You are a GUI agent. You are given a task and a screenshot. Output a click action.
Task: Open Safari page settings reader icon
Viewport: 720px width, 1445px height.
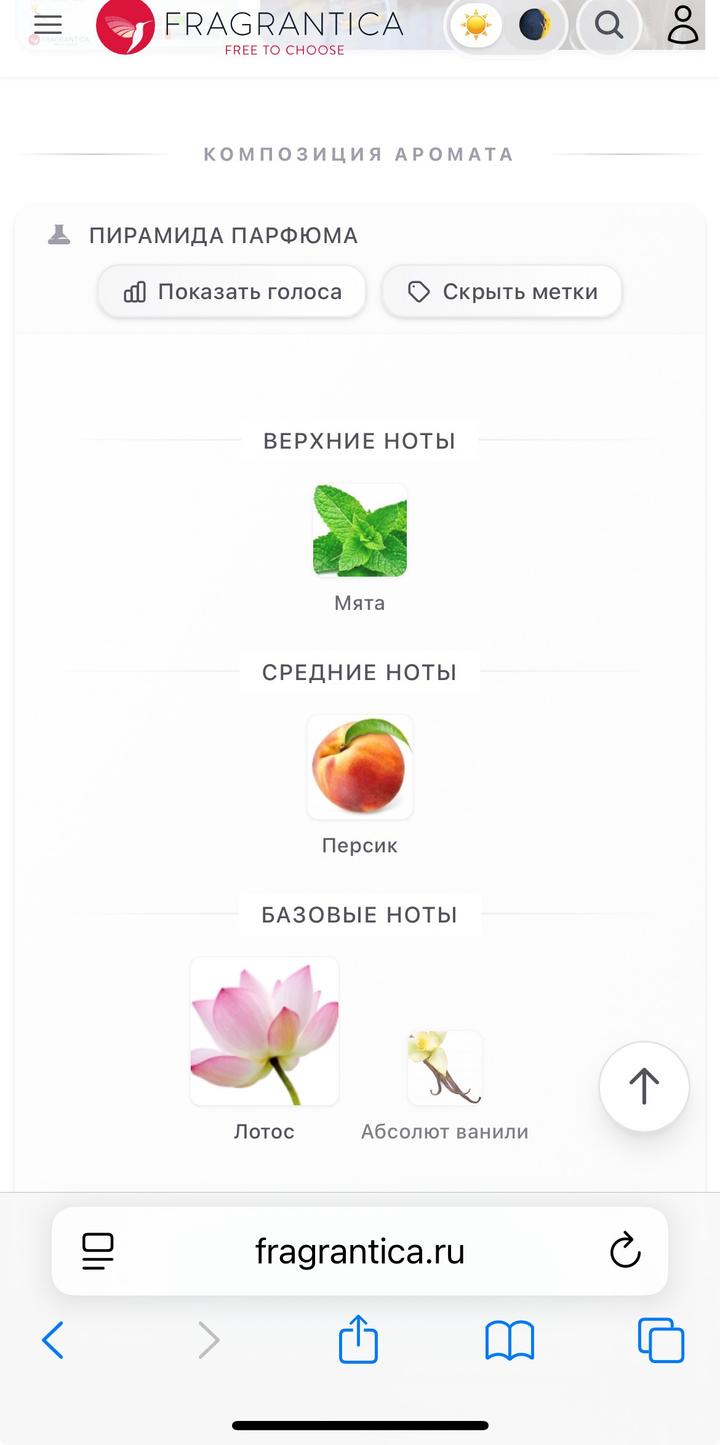pos(98,1251)
